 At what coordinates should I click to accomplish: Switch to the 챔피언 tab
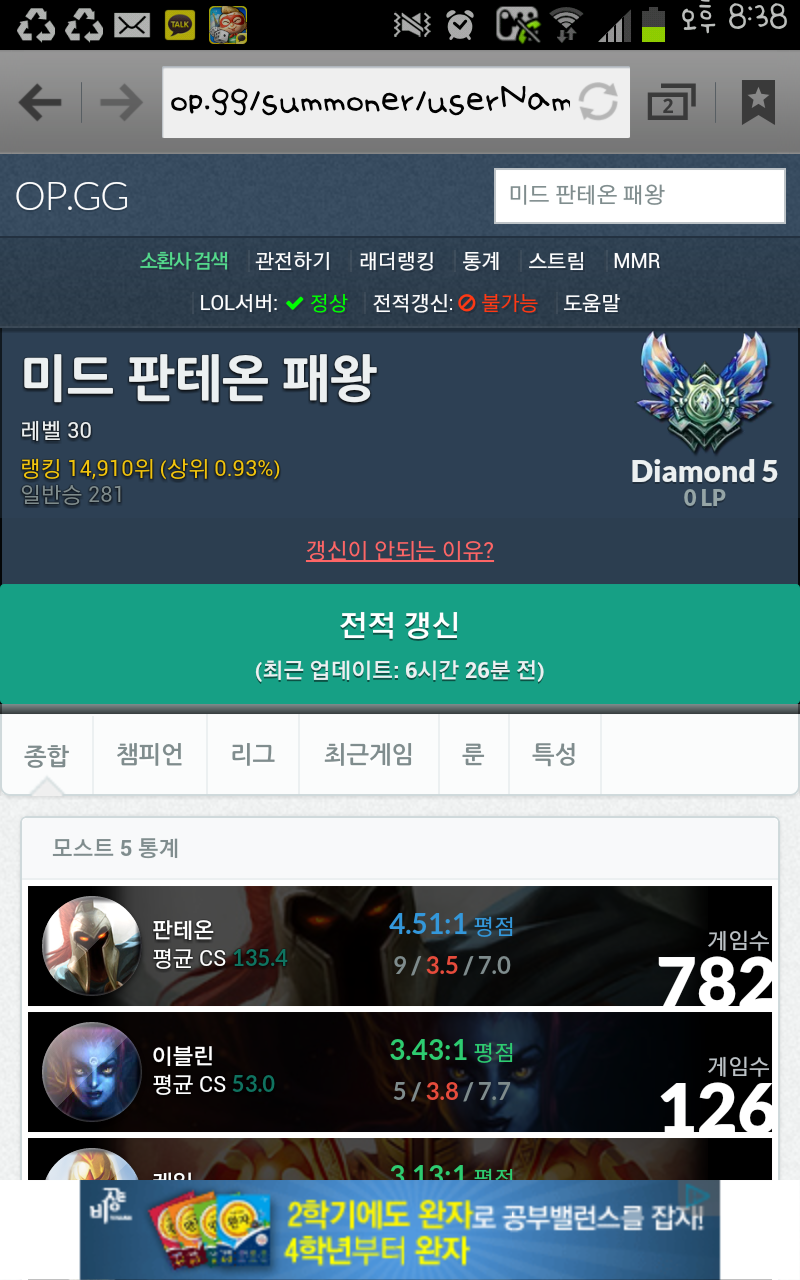pos(150,754)
